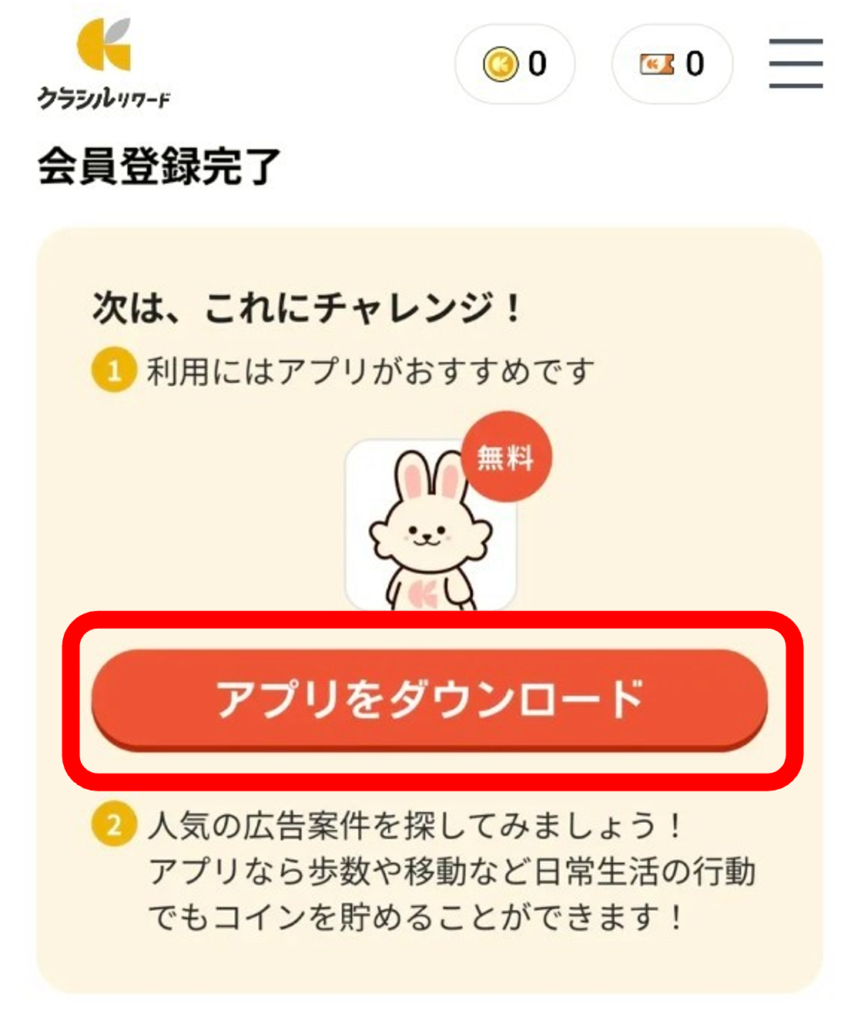Tap アプリをダウンロード button

430,698
